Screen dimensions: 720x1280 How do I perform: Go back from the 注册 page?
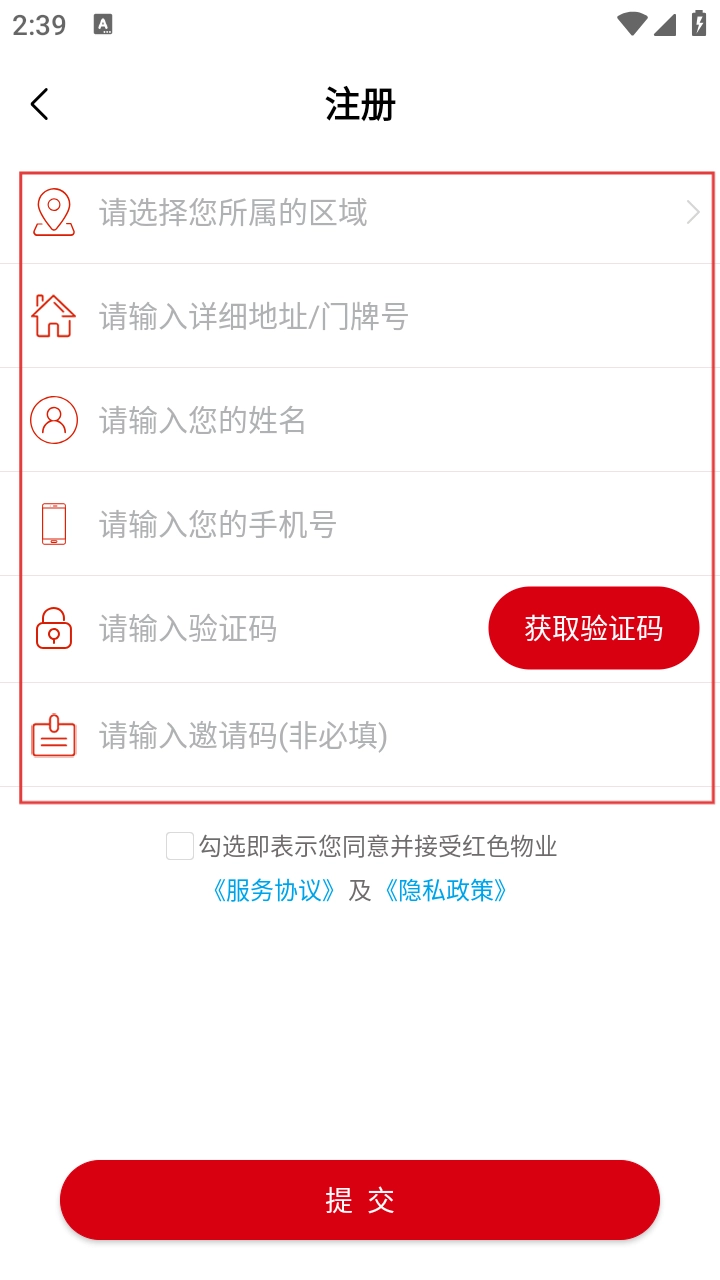coord(40,104)
